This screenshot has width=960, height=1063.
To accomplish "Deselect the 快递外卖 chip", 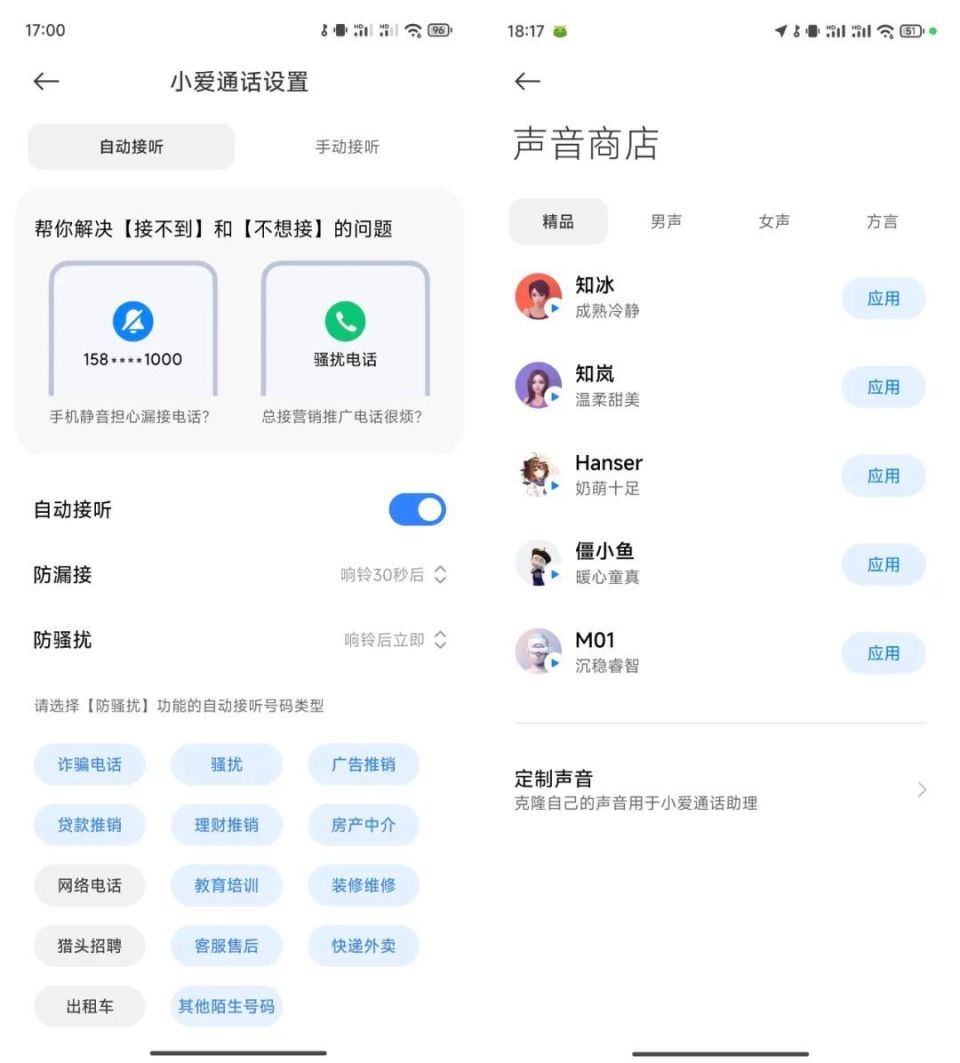I will [x=363, y=945].
